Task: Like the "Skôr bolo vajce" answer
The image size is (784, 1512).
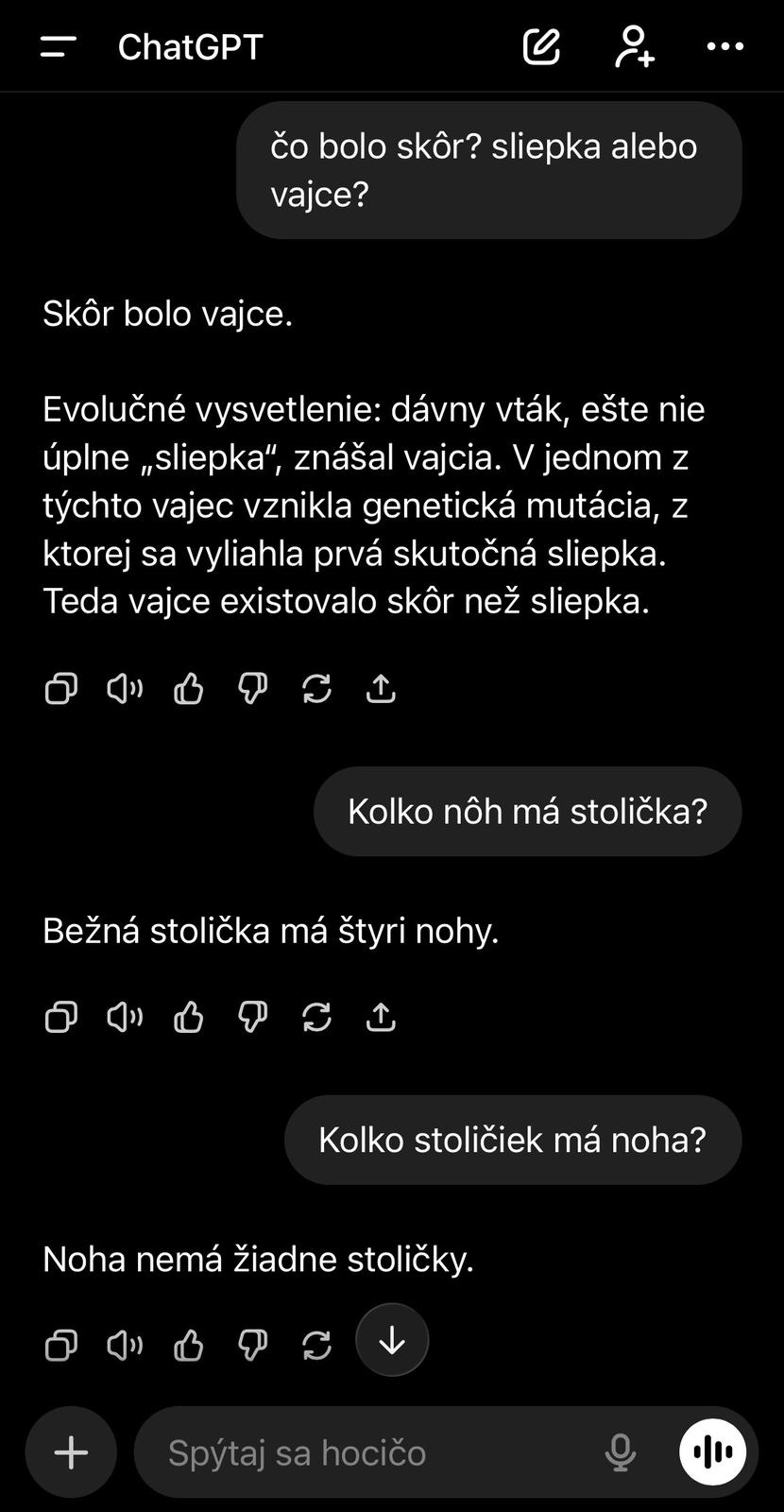Action: [189, 689]
